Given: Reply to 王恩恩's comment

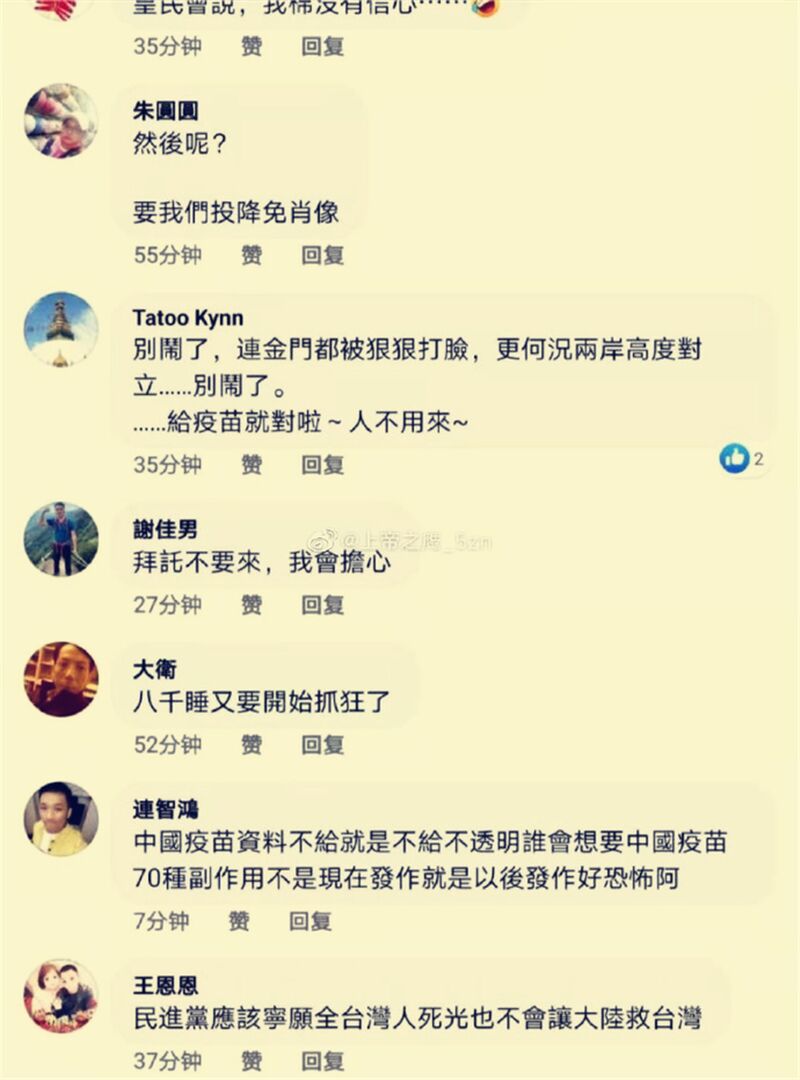Looking at the screenshot, I should tap(323, 1060).
